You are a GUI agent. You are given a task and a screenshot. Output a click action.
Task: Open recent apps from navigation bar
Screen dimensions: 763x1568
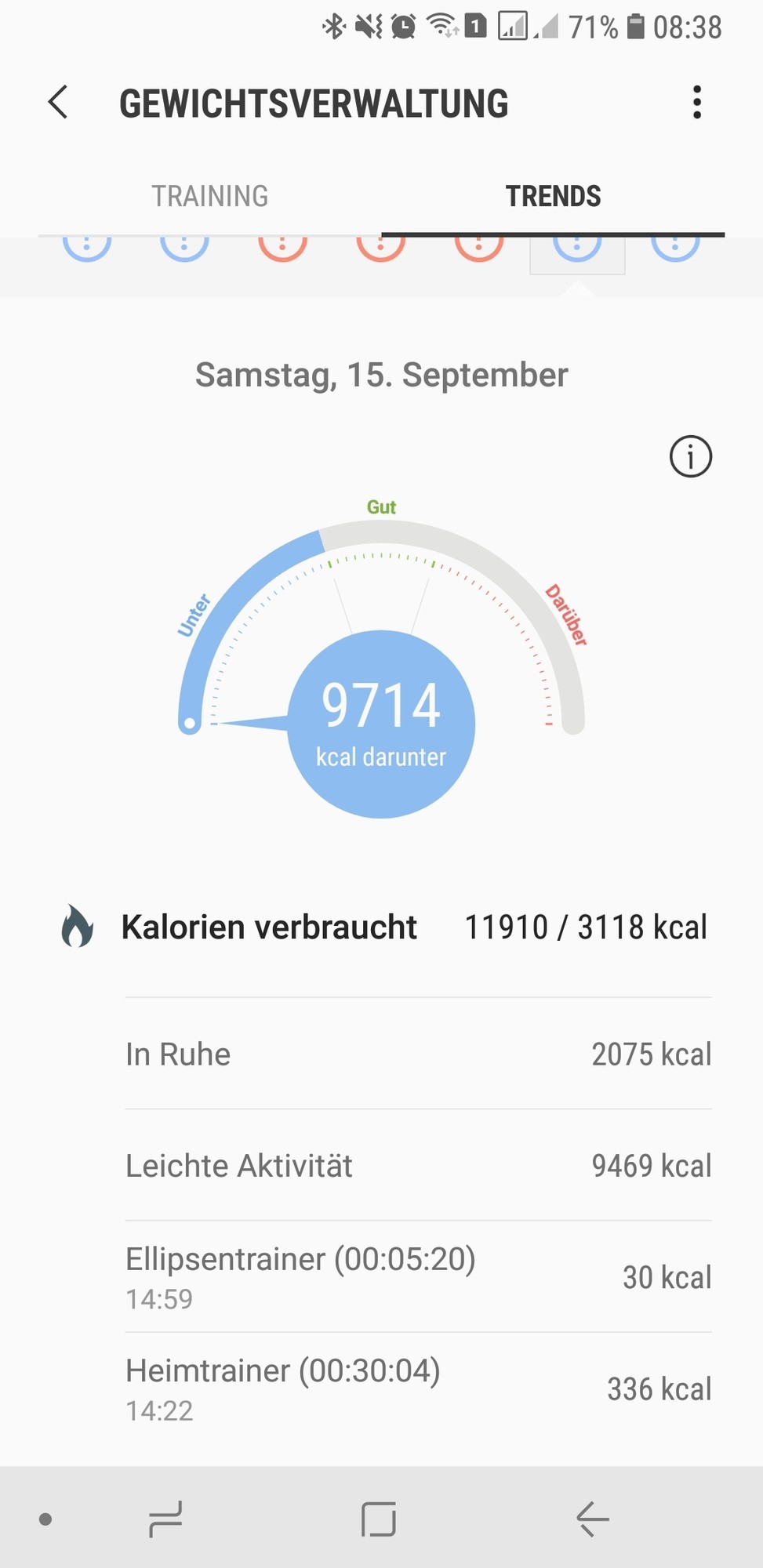click(x=165, y=1519)
